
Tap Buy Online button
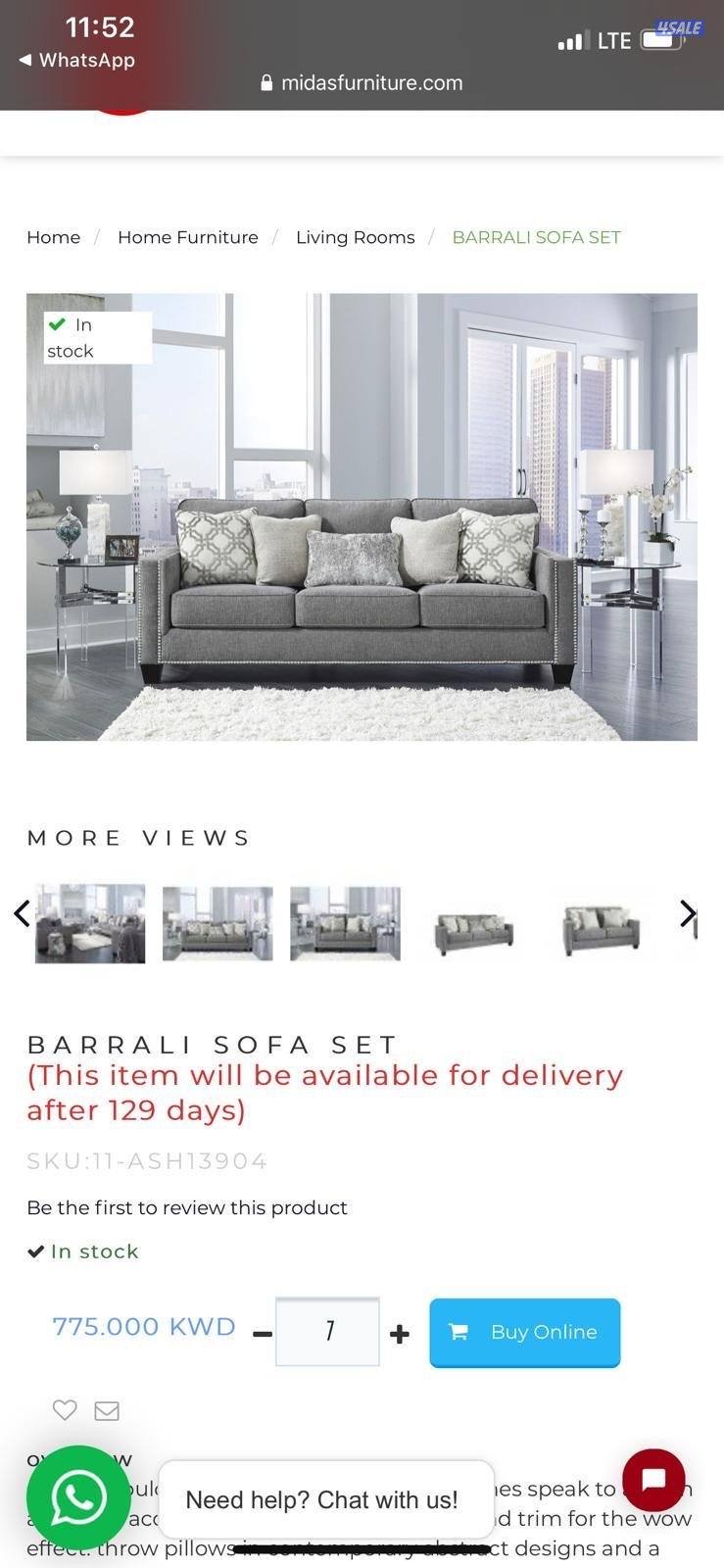coord(524,1332)
